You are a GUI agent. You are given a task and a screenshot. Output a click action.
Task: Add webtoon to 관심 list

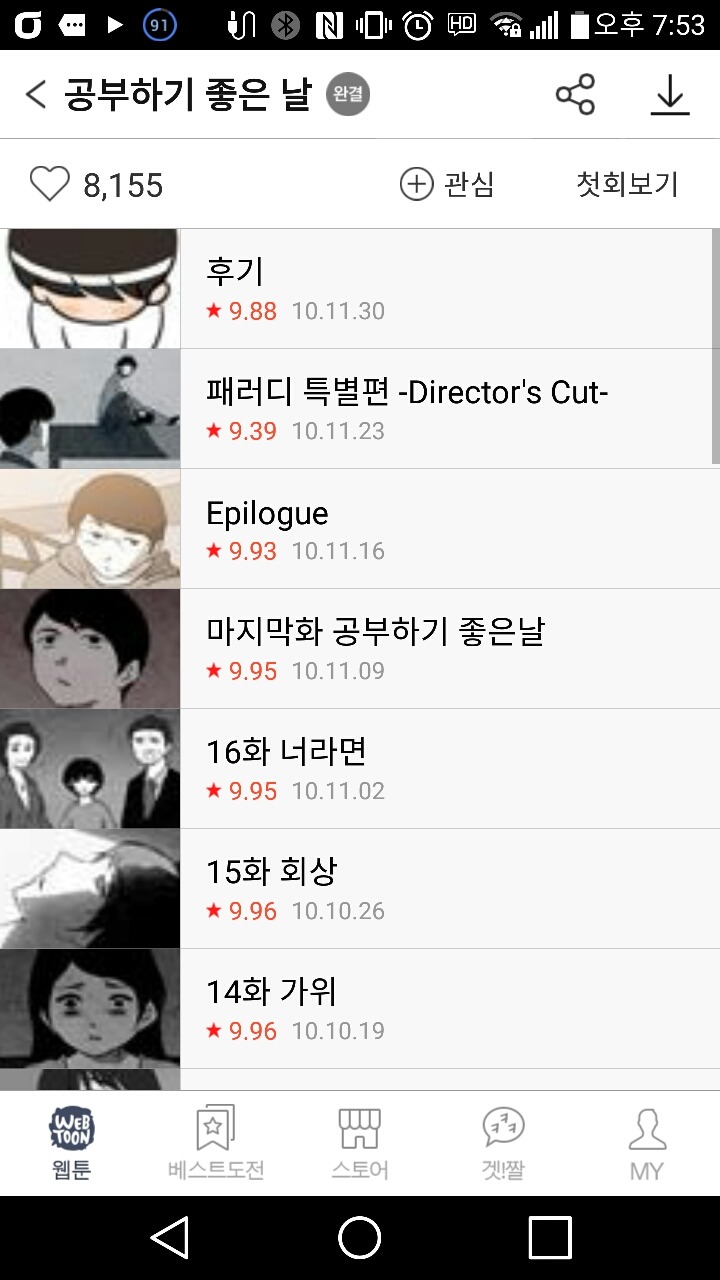coord(447,185)
